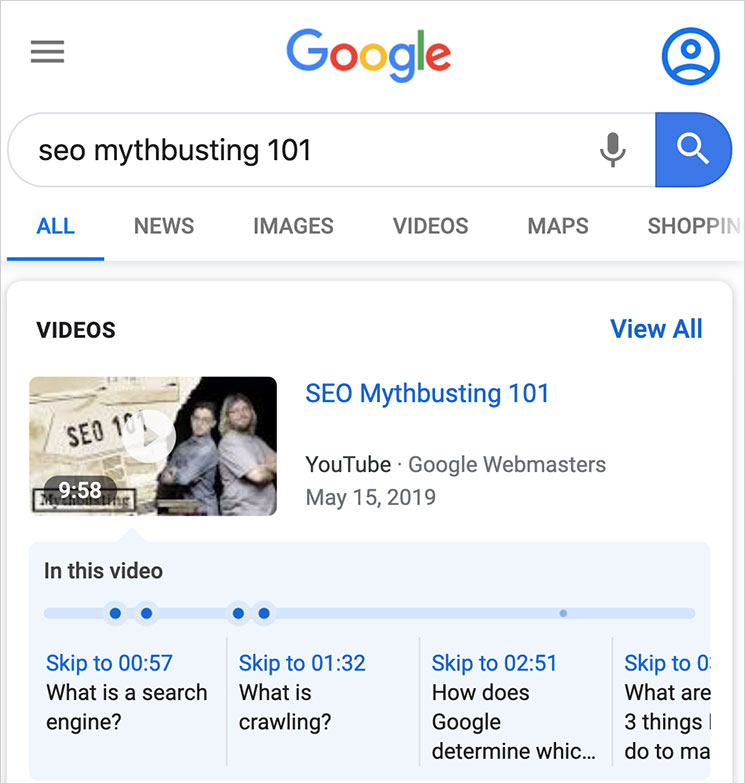Switch to the Images tab
Image resolution: width=745 pixels, height=784 pixels.
click(293, 226)
